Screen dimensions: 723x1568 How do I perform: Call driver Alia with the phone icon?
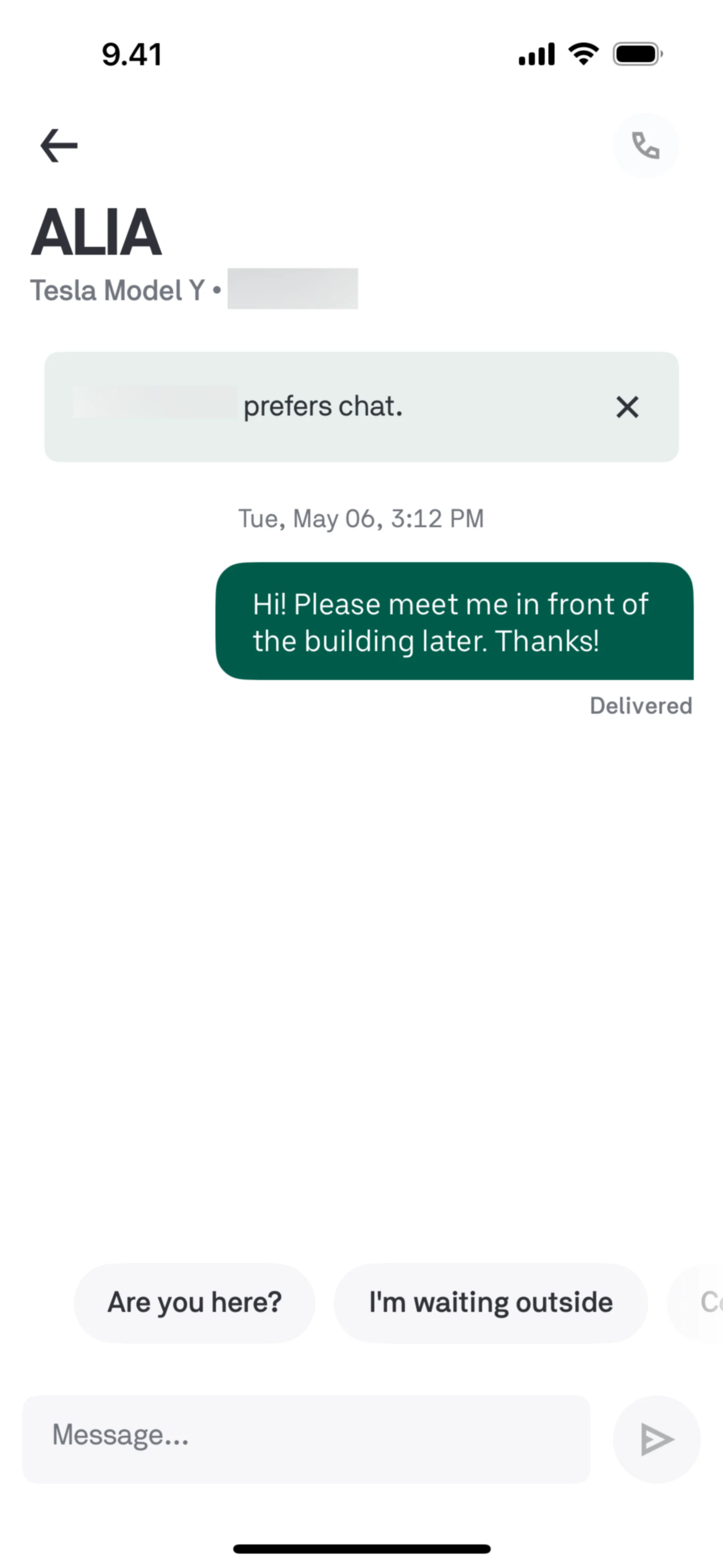pyautogui.click(x=645, y=146)
